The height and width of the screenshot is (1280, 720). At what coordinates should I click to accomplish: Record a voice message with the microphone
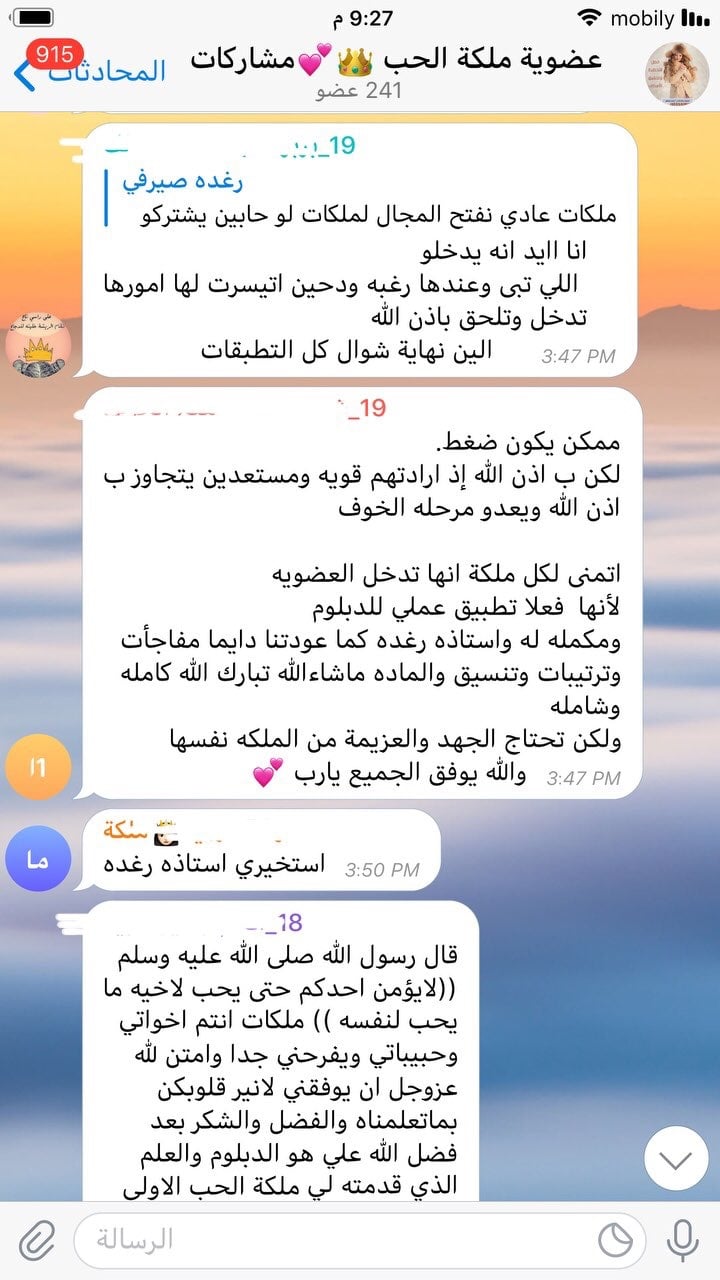(x=683, y=1240)
